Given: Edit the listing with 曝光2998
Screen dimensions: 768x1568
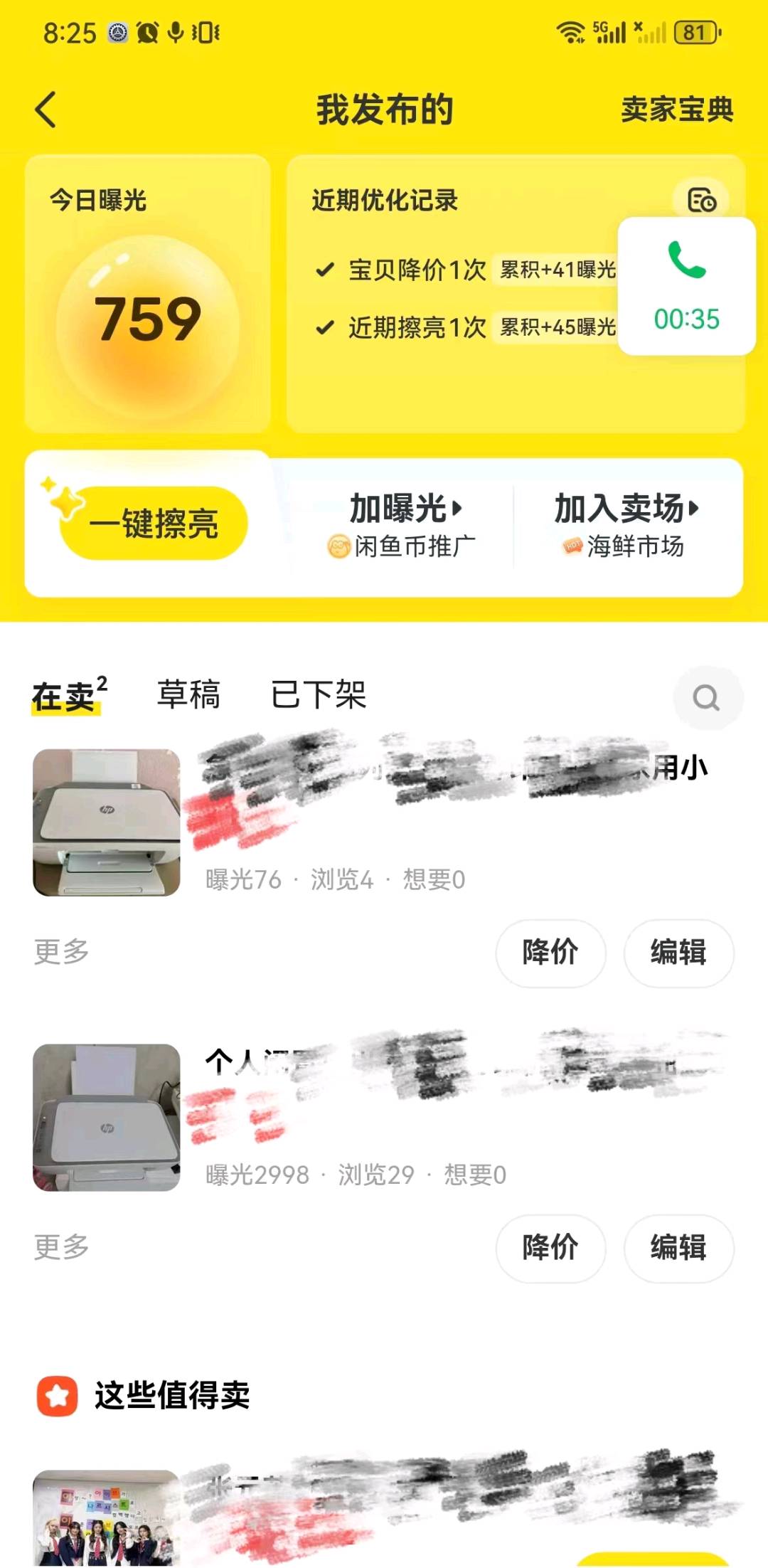Looking at the screenshot, I should click(678, 1248).
